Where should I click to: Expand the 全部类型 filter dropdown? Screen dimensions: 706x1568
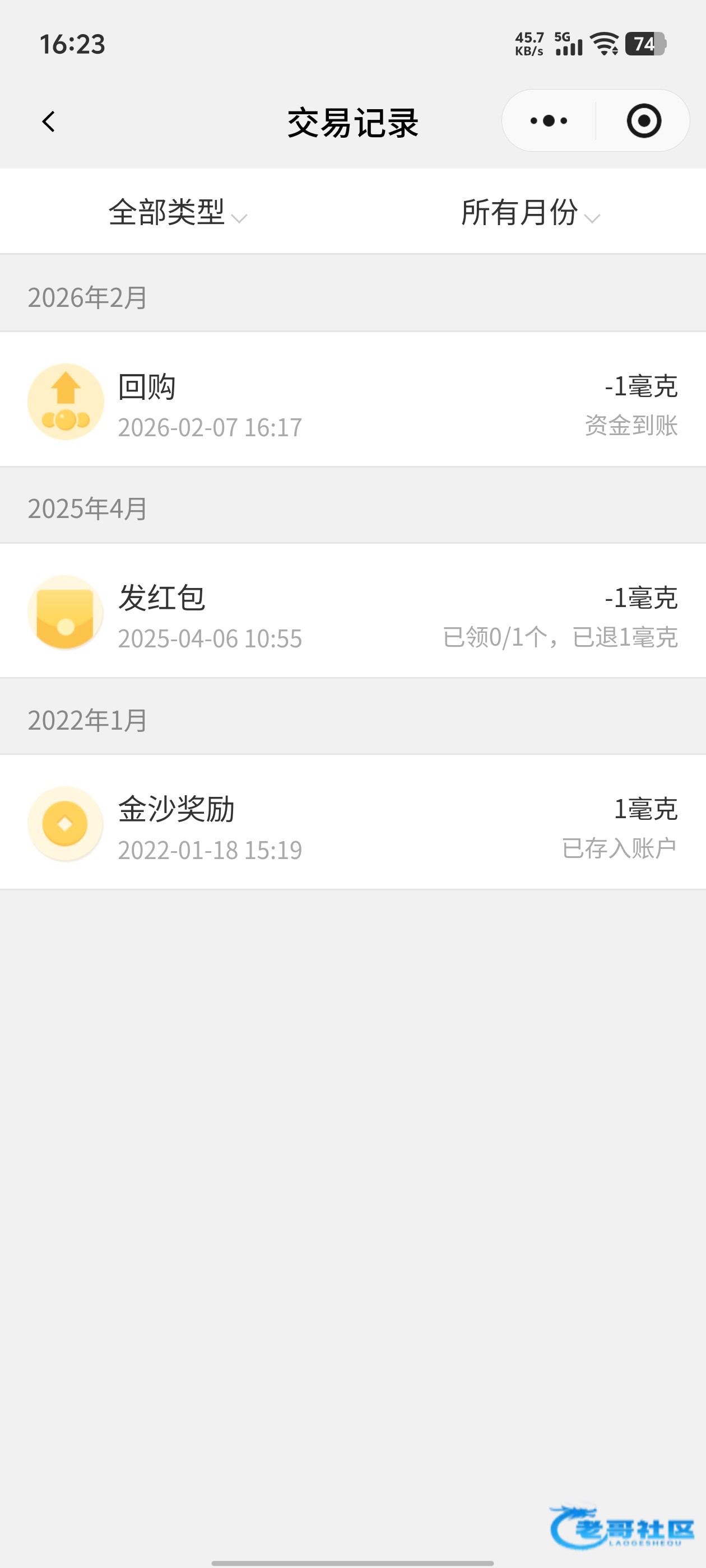(177, 212)
